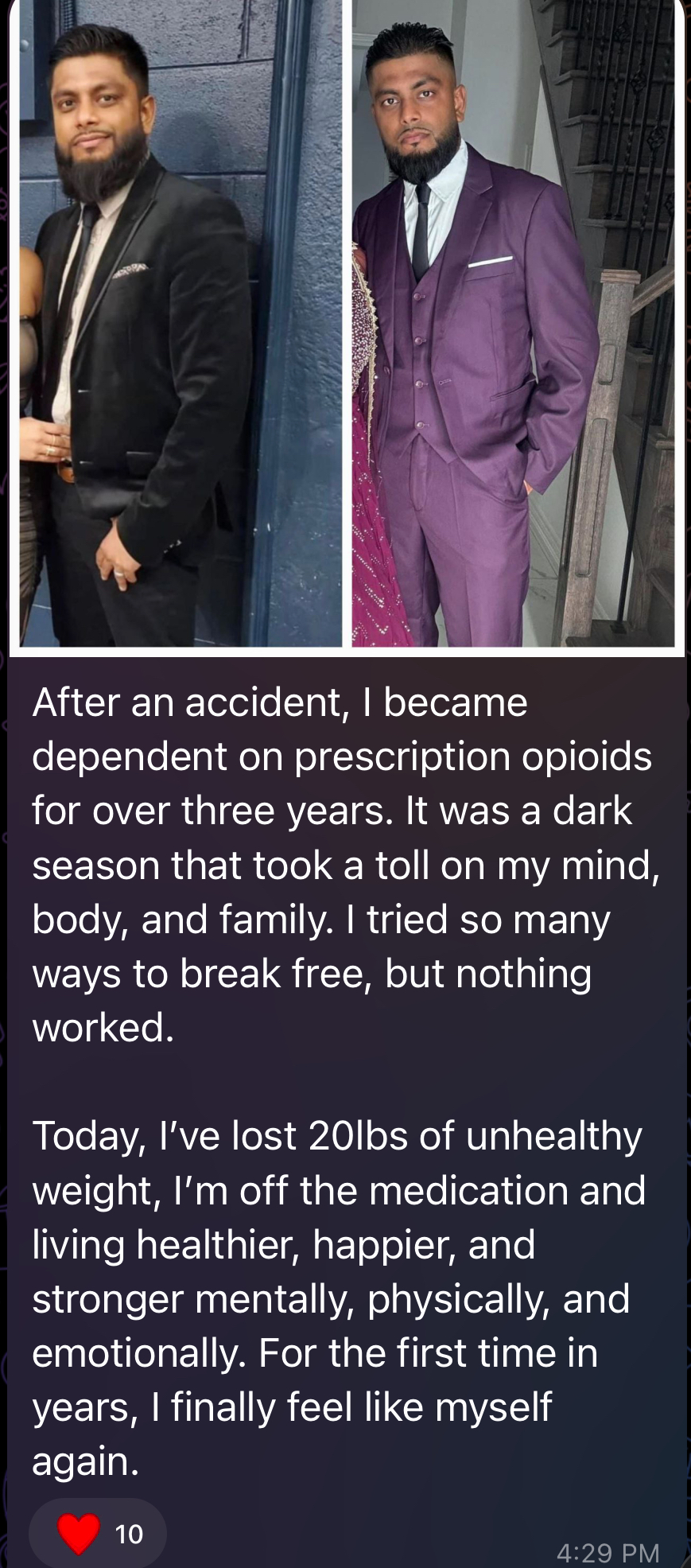Tap the heart reaction with 10 likes

tap(98, 1533)
